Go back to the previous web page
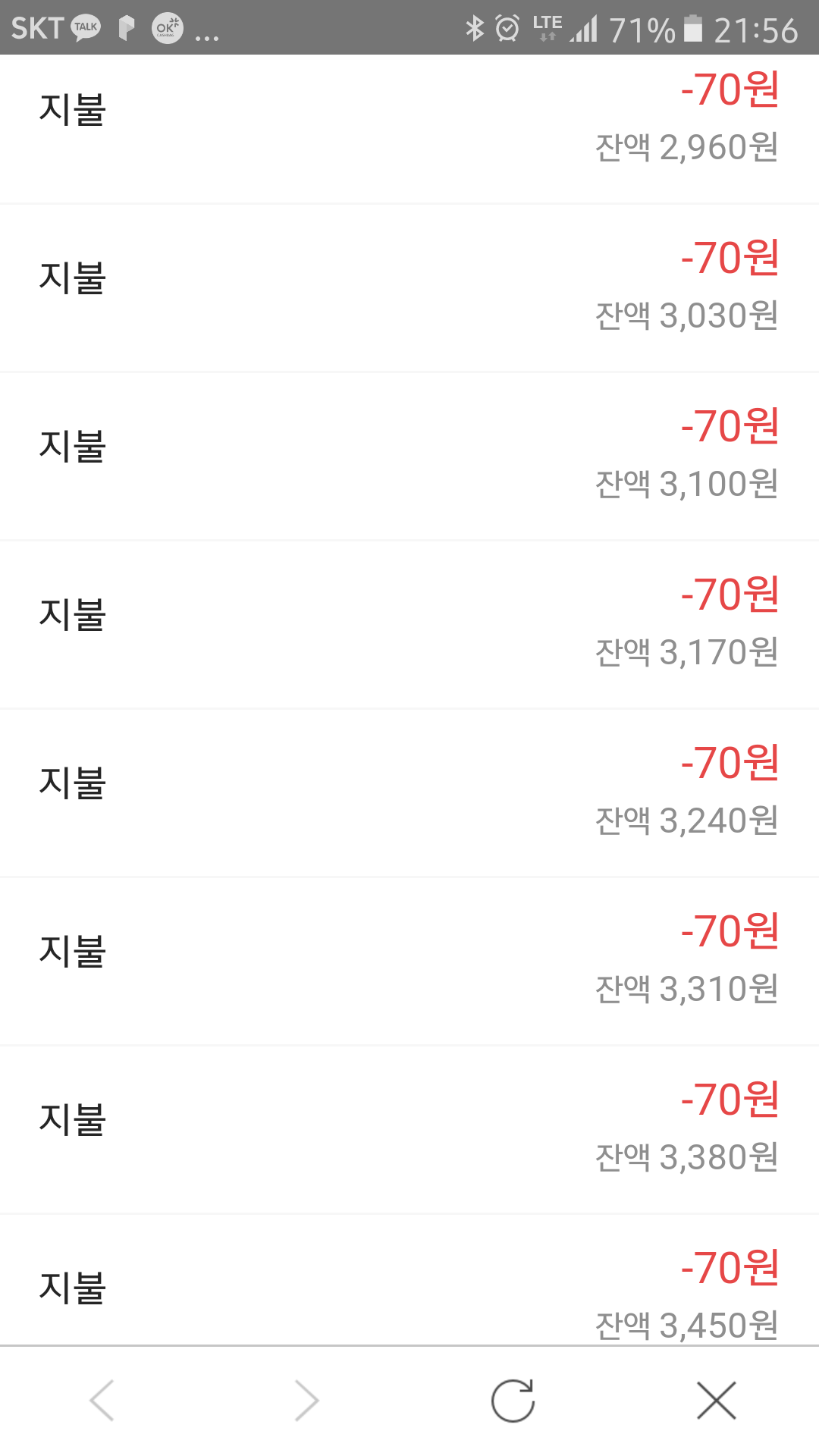Image resolution: width=819 pixels, height=1456 pixels. 102,1400
